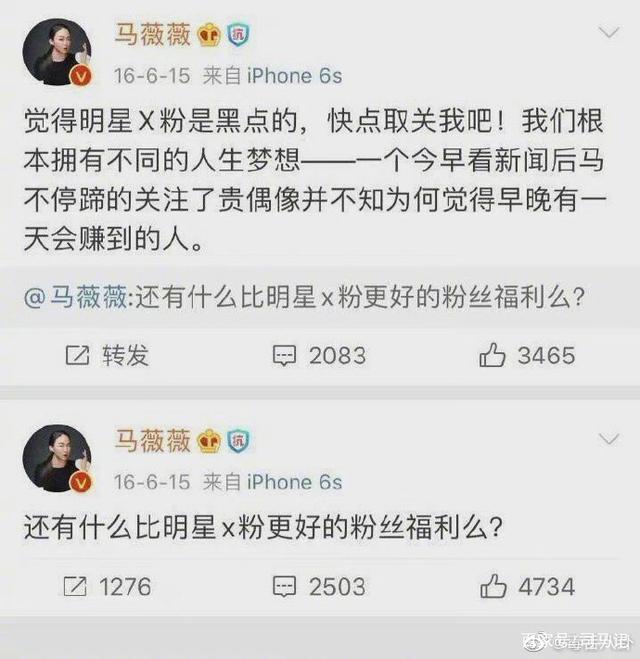This screenshot has width=640, height=659.
Task: Repost the first post via 转发
Action: point(107,355)
